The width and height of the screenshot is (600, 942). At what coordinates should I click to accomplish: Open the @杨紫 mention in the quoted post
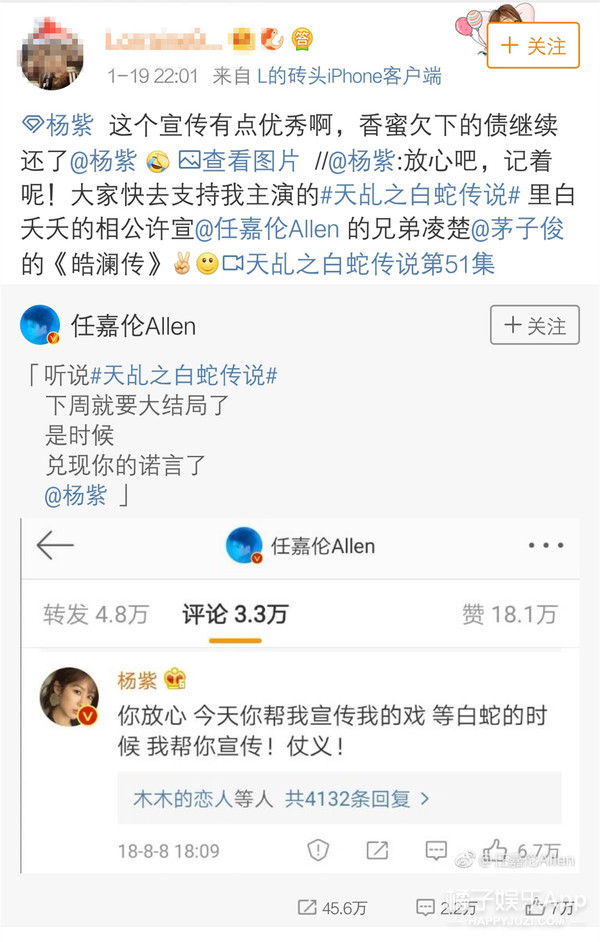[76, 495]
